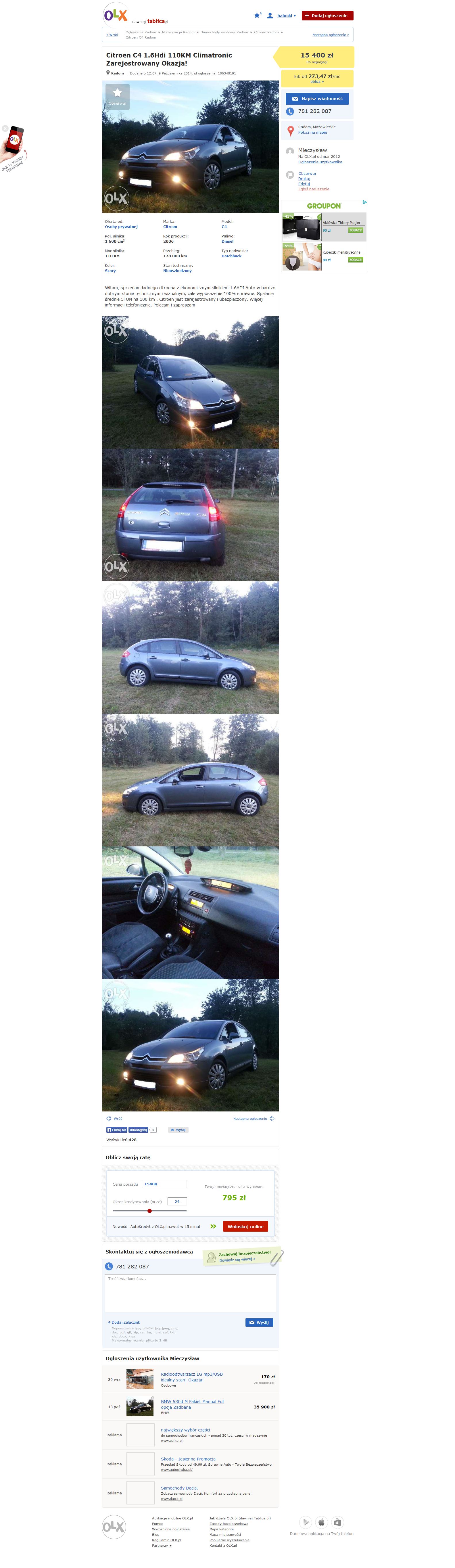Go back via '< Wróć' link
Screen dimensions: 455x1568
pos(112,35)
